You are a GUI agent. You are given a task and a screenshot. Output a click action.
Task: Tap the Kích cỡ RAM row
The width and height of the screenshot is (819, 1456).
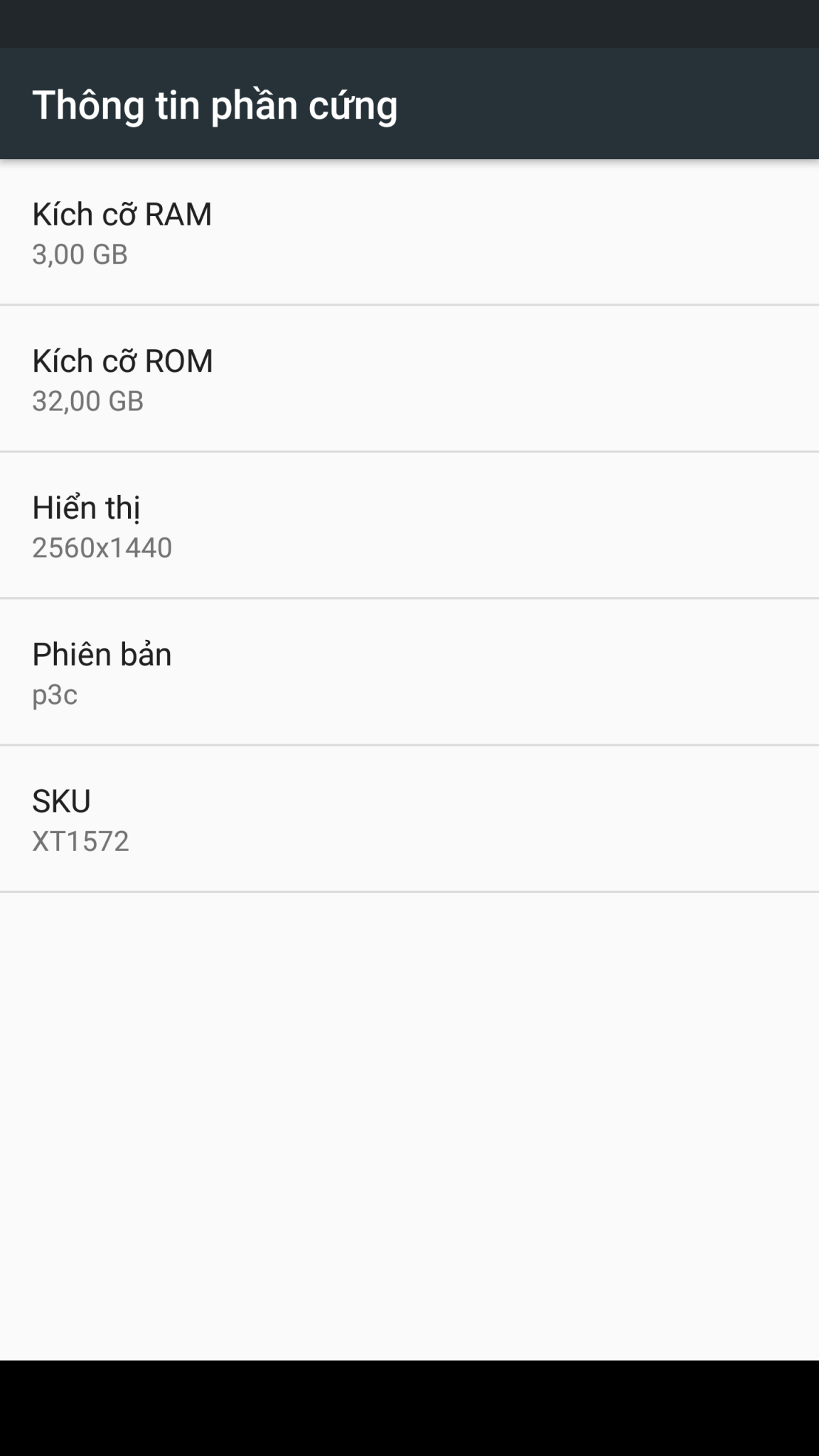click(x=409, y=232)
